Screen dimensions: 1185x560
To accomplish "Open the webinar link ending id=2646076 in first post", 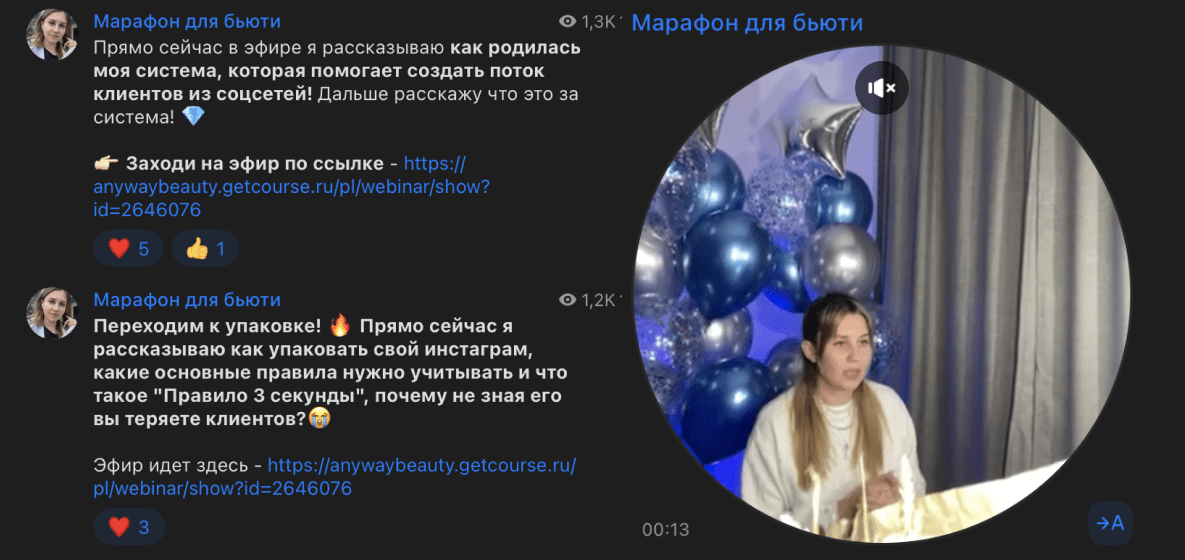I will click(x=290, y=187).
